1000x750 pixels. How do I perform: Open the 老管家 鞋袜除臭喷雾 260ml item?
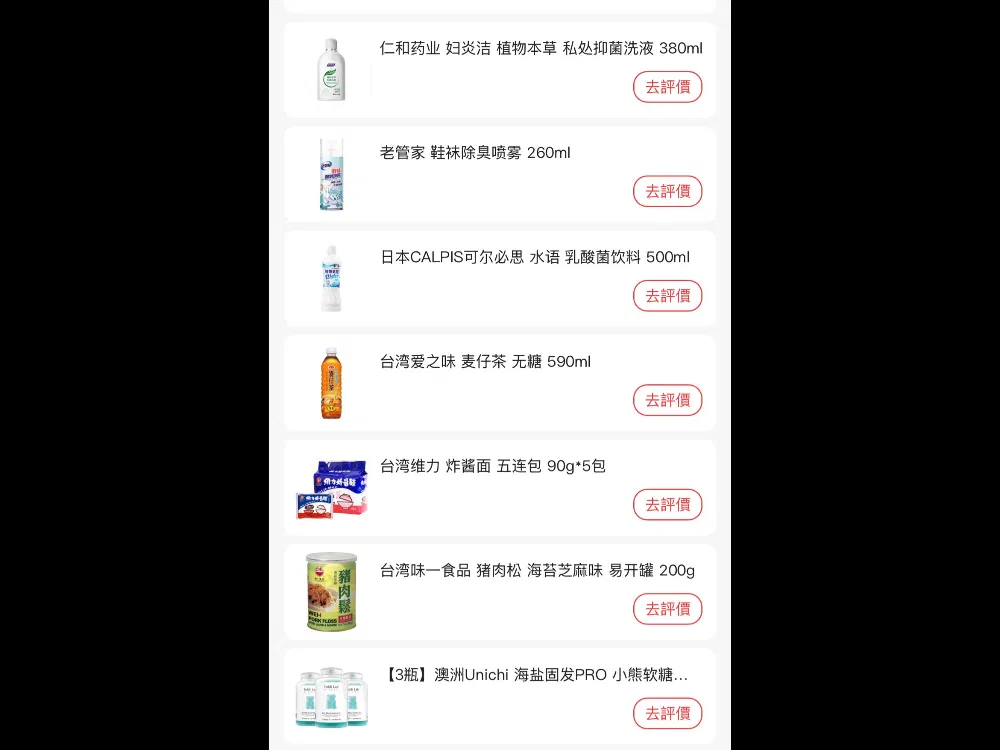coord(475,153)
